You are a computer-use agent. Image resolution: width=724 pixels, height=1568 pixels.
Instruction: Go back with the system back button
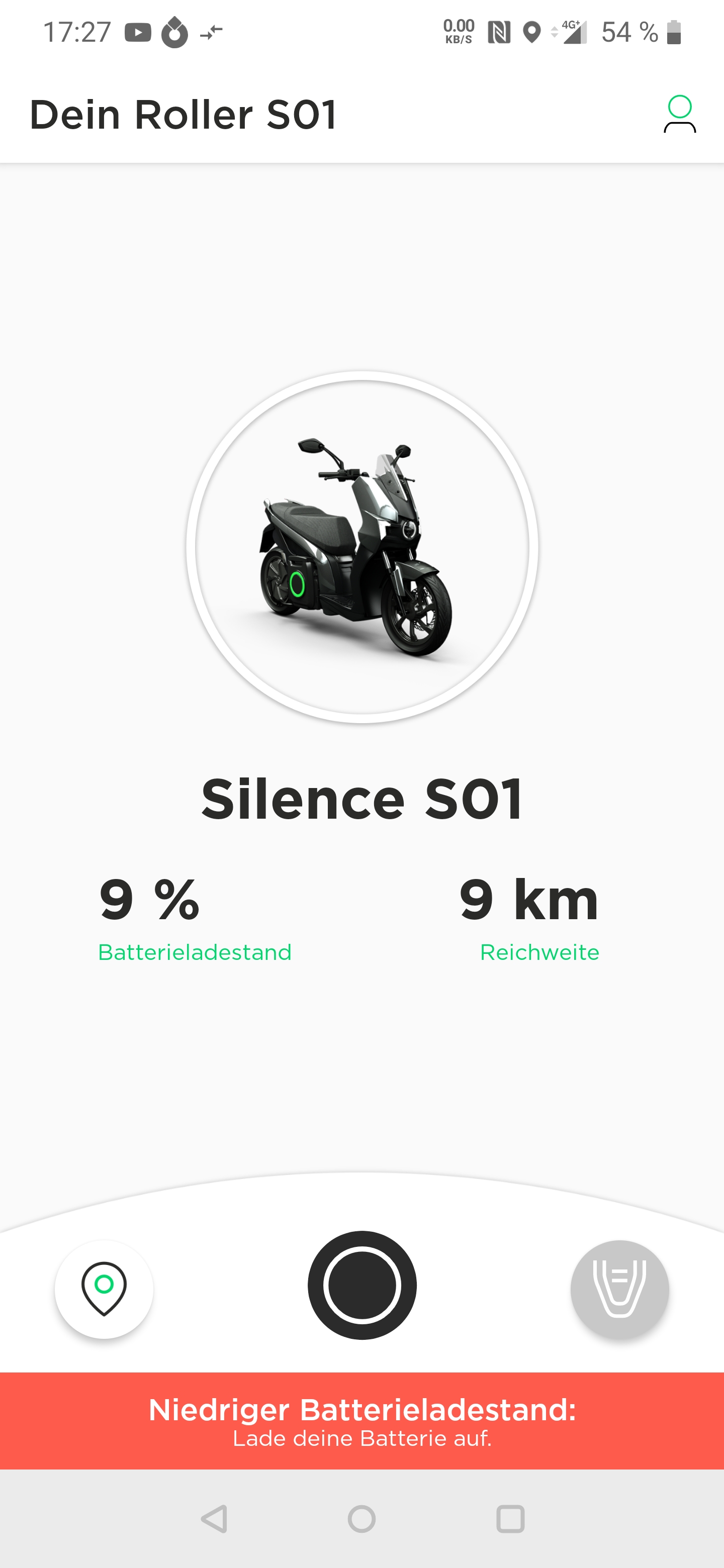coord(214,1519)
